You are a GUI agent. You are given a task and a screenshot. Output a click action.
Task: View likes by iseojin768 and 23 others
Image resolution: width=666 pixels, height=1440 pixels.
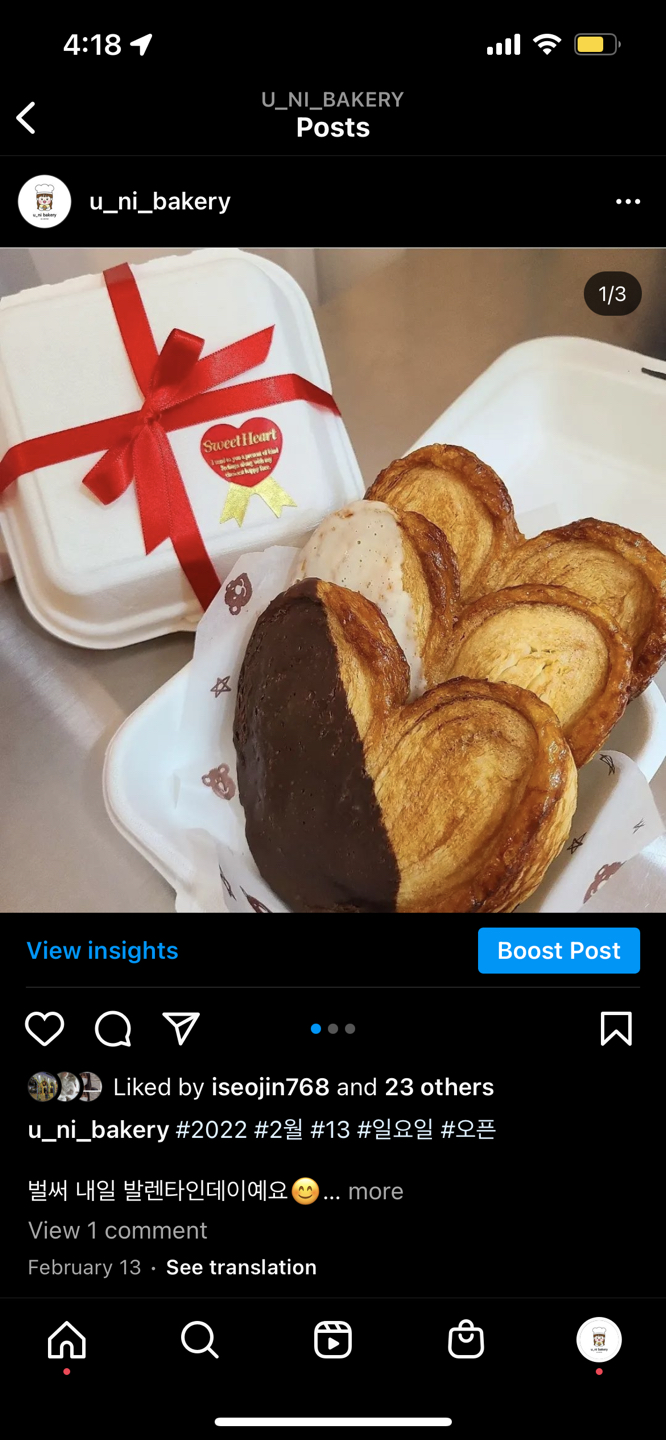tap(302, 1087)
